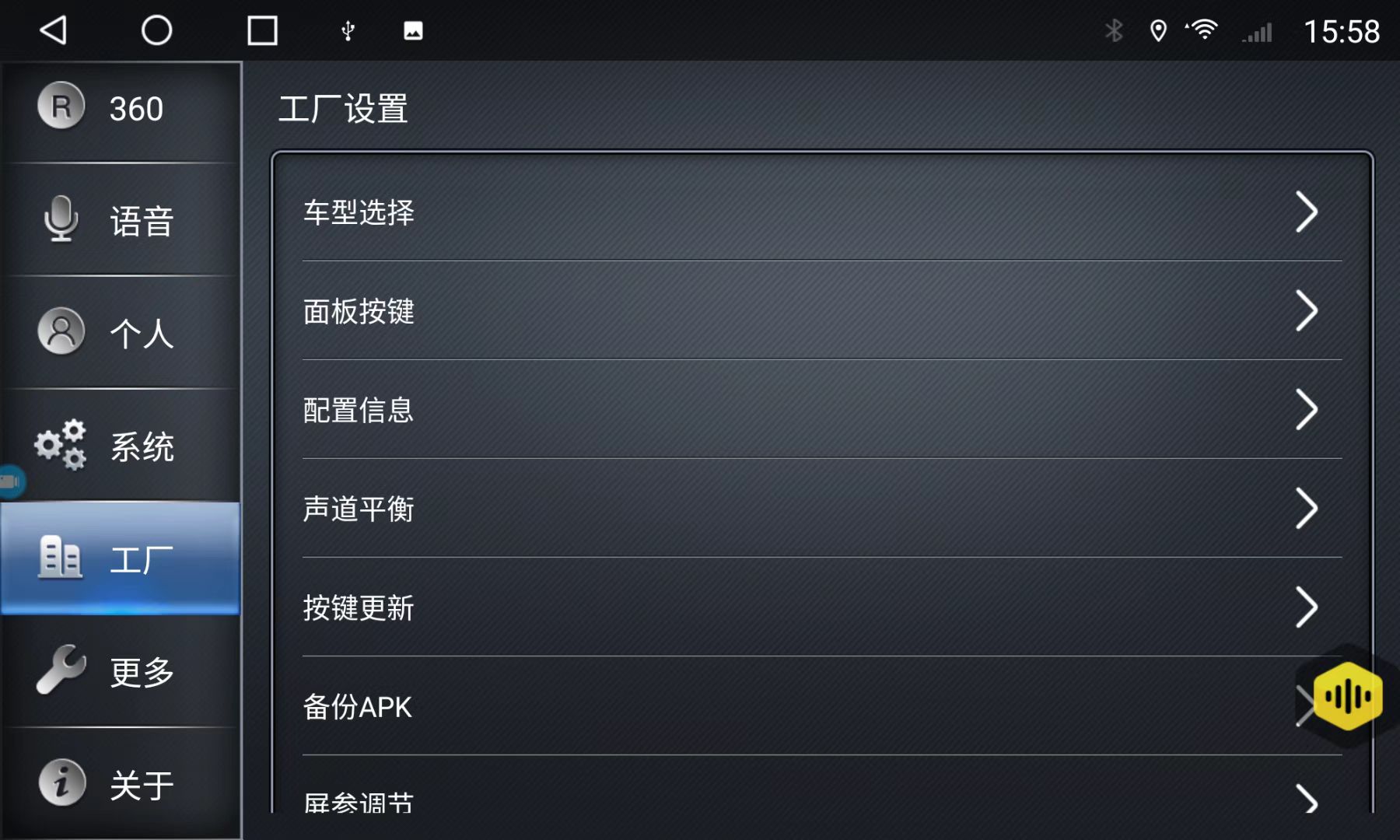The width and height of the screenshot is (1400, 840).
Task: Open the 关于 about section
Action: pyautogui.click(x=121, y=783)
